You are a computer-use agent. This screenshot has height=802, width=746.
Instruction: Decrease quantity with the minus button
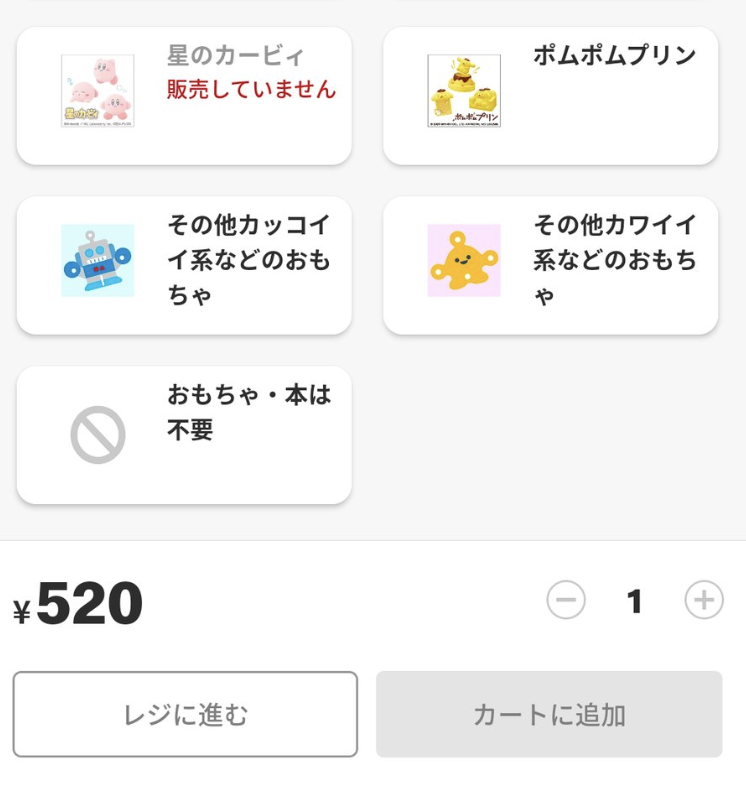click(x=566, y=600)
